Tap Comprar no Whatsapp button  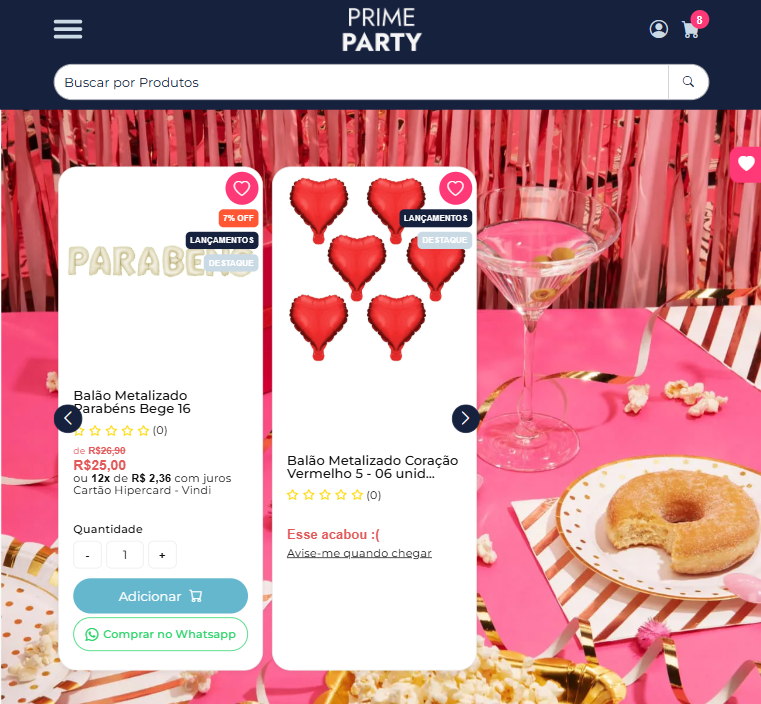click(x=160, y=634)
